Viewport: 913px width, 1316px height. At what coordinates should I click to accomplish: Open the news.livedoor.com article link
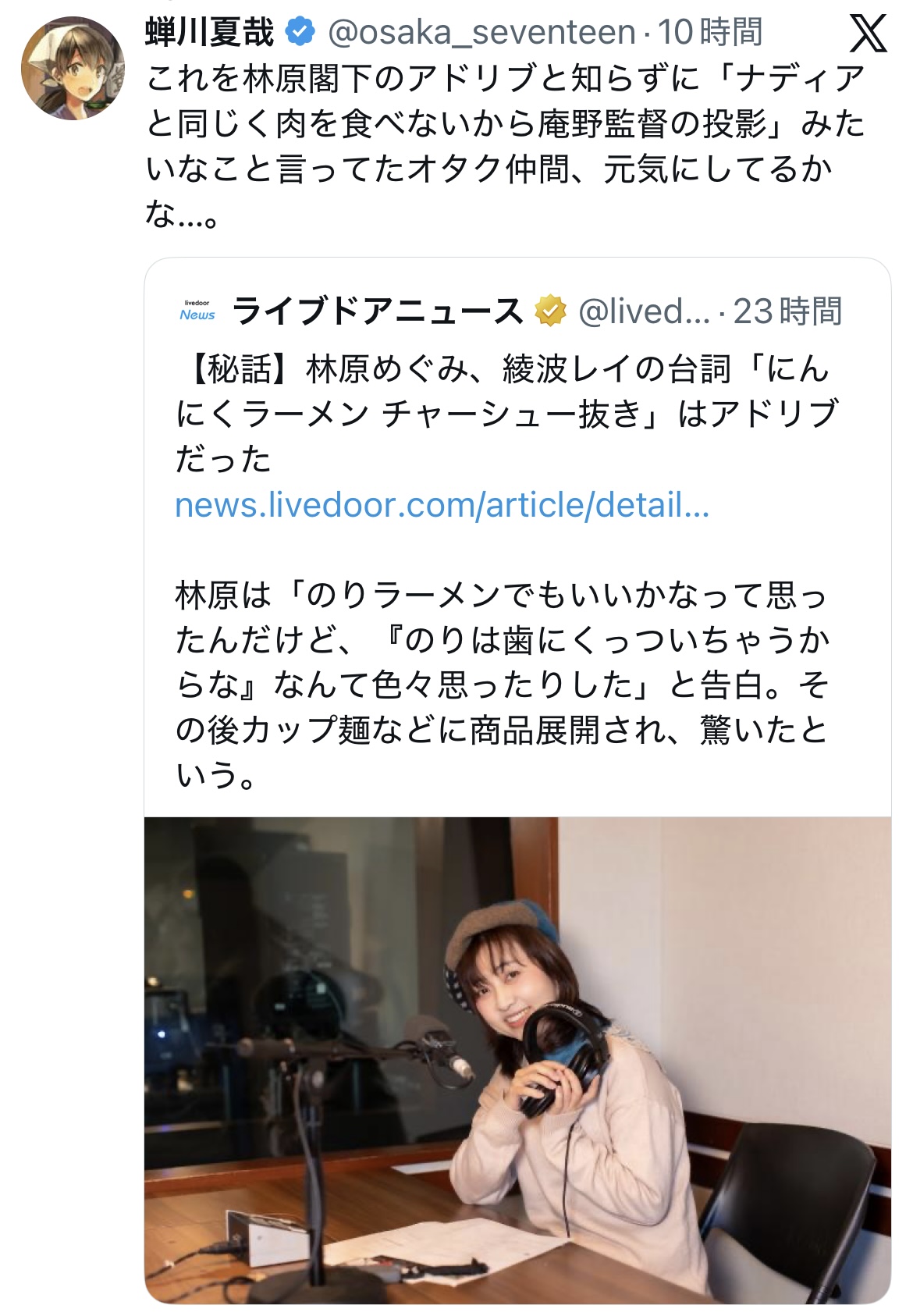442,505
